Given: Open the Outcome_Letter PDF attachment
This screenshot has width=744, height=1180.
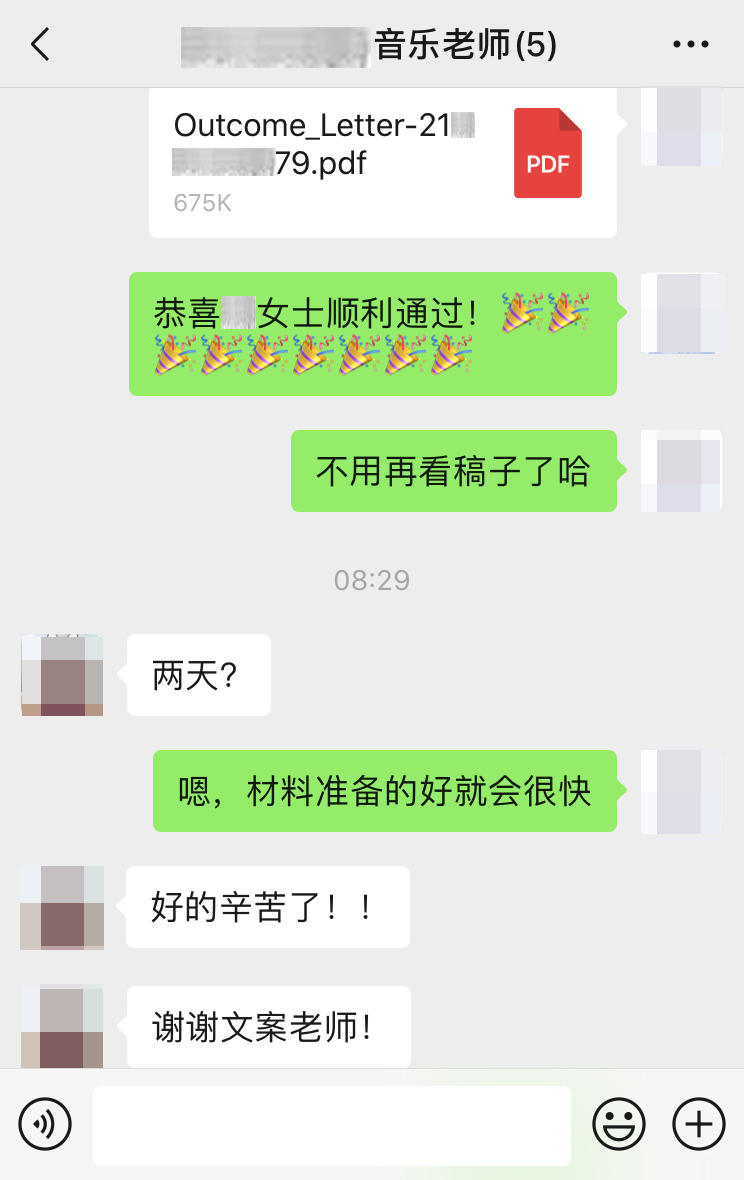Looking at the screenshot, I should 382,162.
